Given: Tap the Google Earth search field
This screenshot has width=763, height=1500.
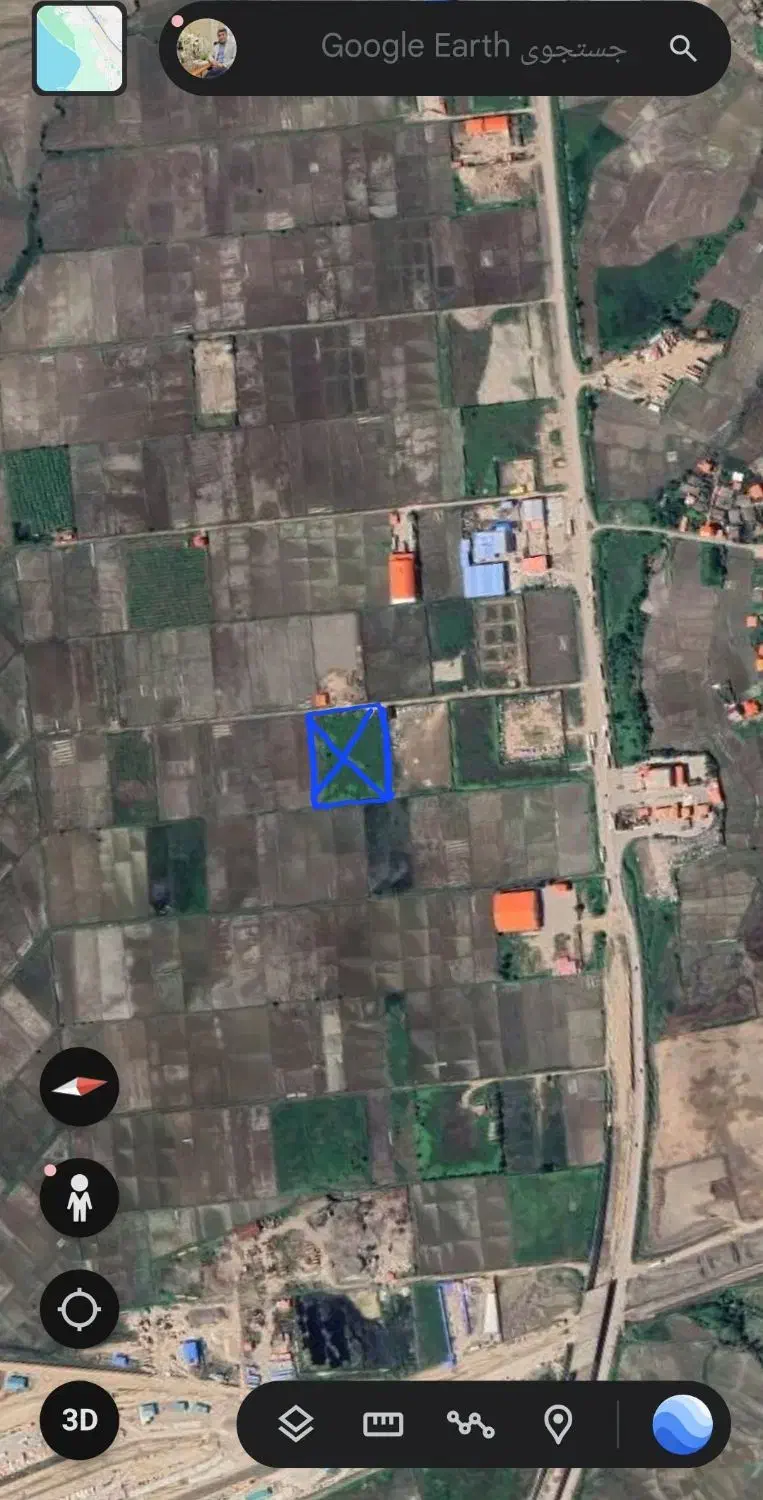Looking at the screenshot, I should click(x=470, y=47).
